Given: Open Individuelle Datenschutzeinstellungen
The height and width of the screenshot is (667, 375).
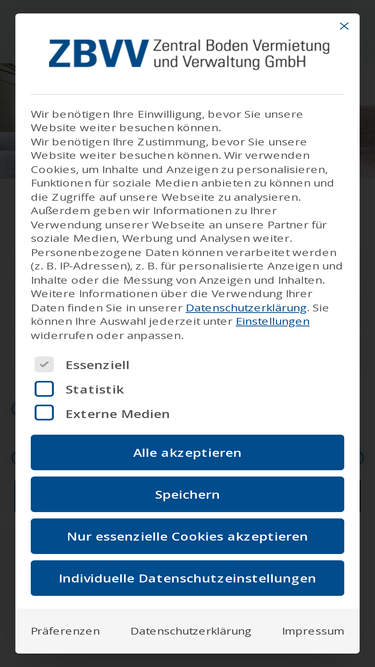Looking at the screenshot, I should (x=188, y=579).
